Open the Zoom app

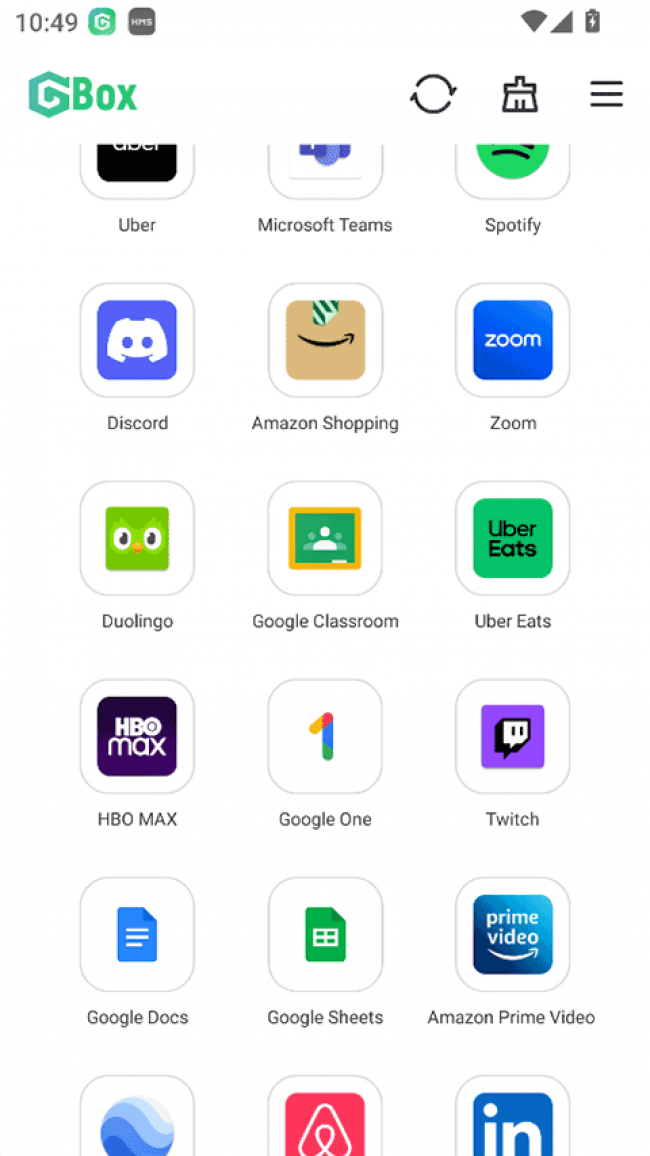point(512,340)
